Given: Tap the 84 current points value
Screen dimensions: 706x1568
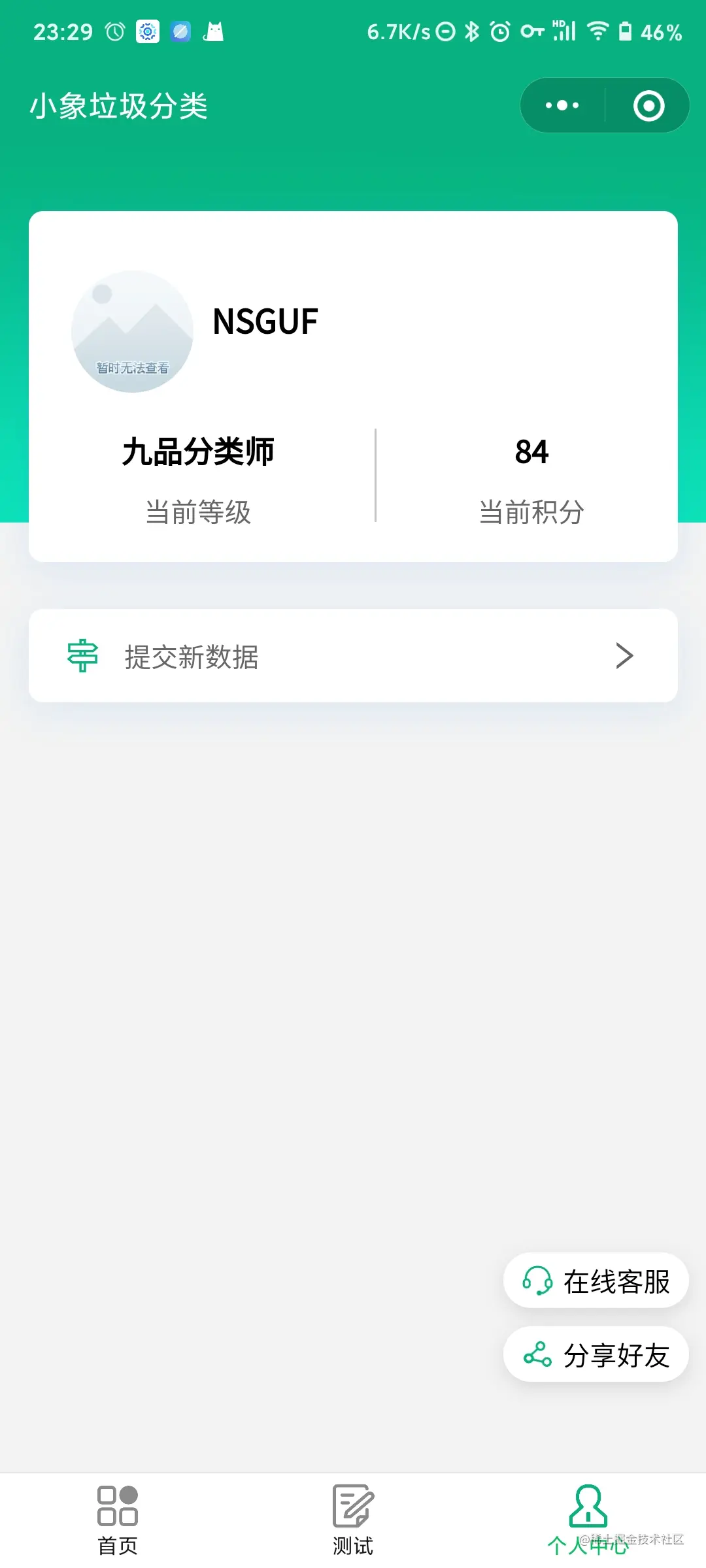Looking at the screenshot, I should pos(531,451).
